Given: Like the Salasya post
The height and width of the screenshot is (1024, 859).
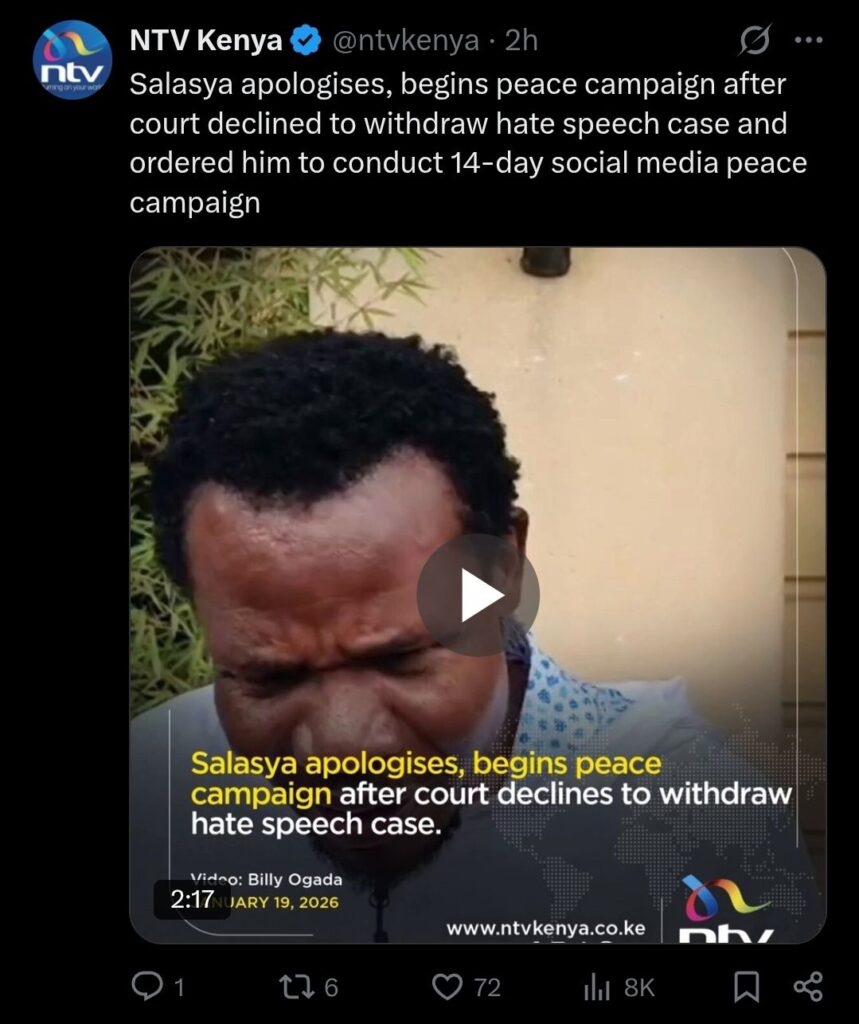Looking at the screenshot, I should (447, 987).
